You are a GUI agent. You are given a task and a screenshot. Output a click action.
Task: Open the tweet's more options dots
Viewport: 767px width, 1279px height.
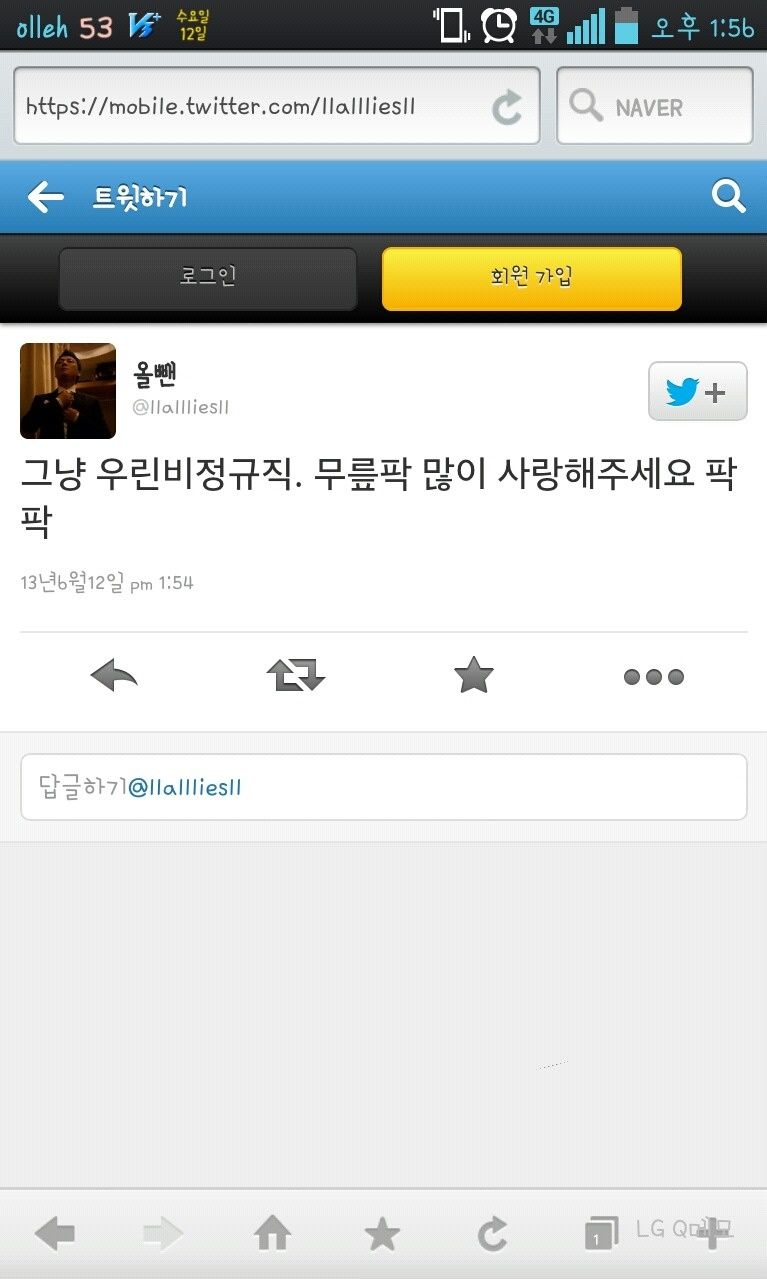(x=653, y=677)
